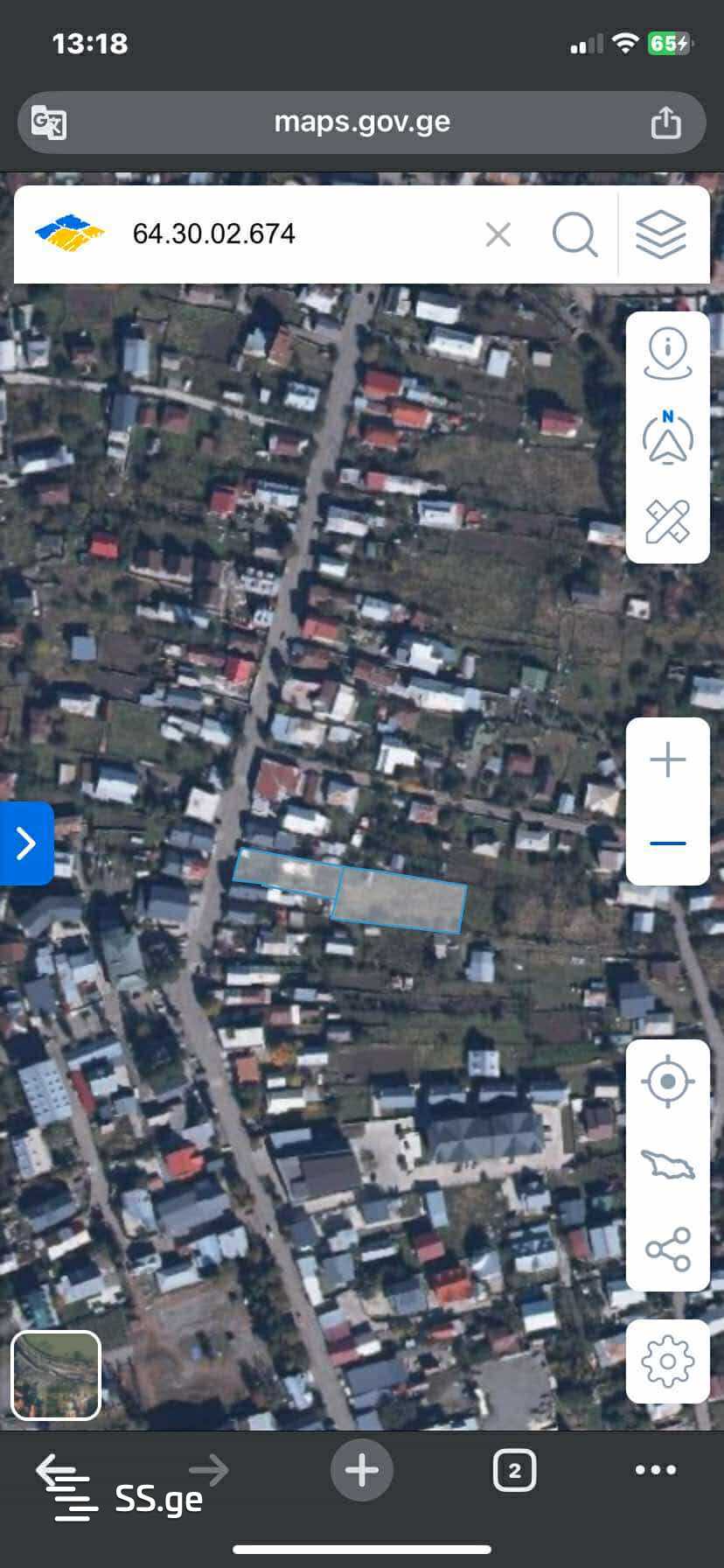This screenshot has width=724, height=1568.
Task: Tap the maps.gov.ge address bar
Action: [x=362, y=122]
